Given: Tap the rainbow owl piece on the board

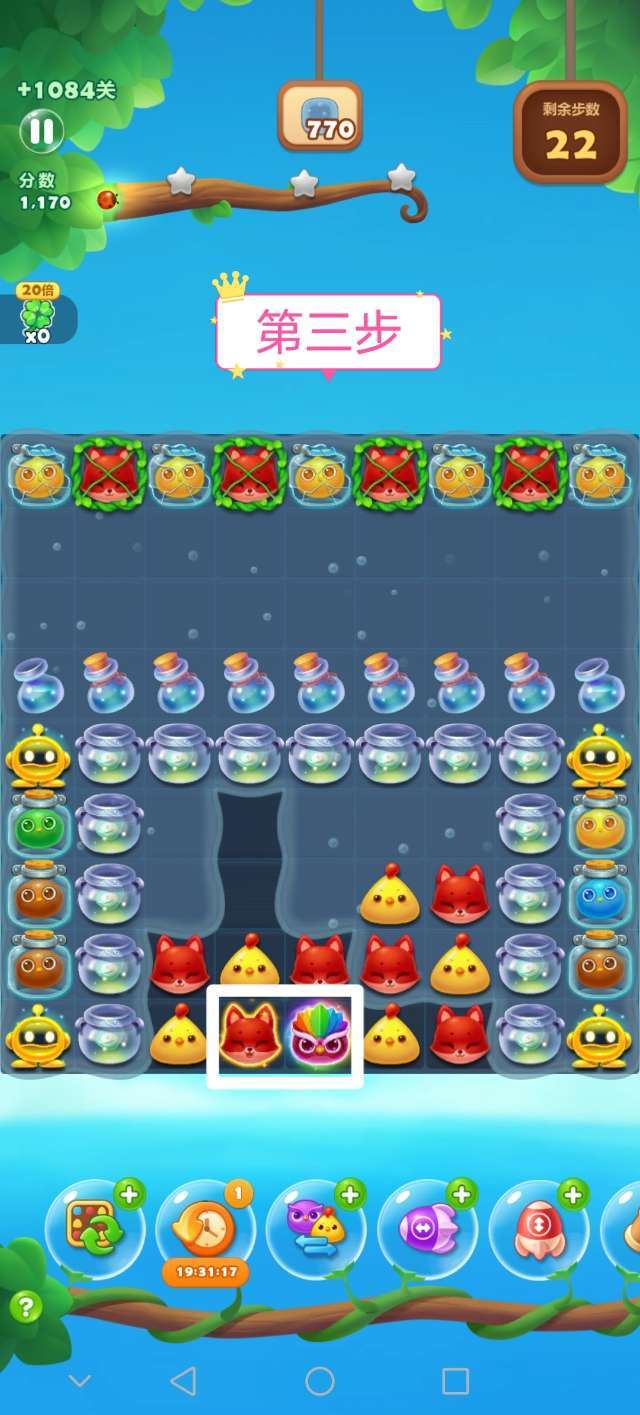Looking at the screenshot, I should (x=319, y=1034).
